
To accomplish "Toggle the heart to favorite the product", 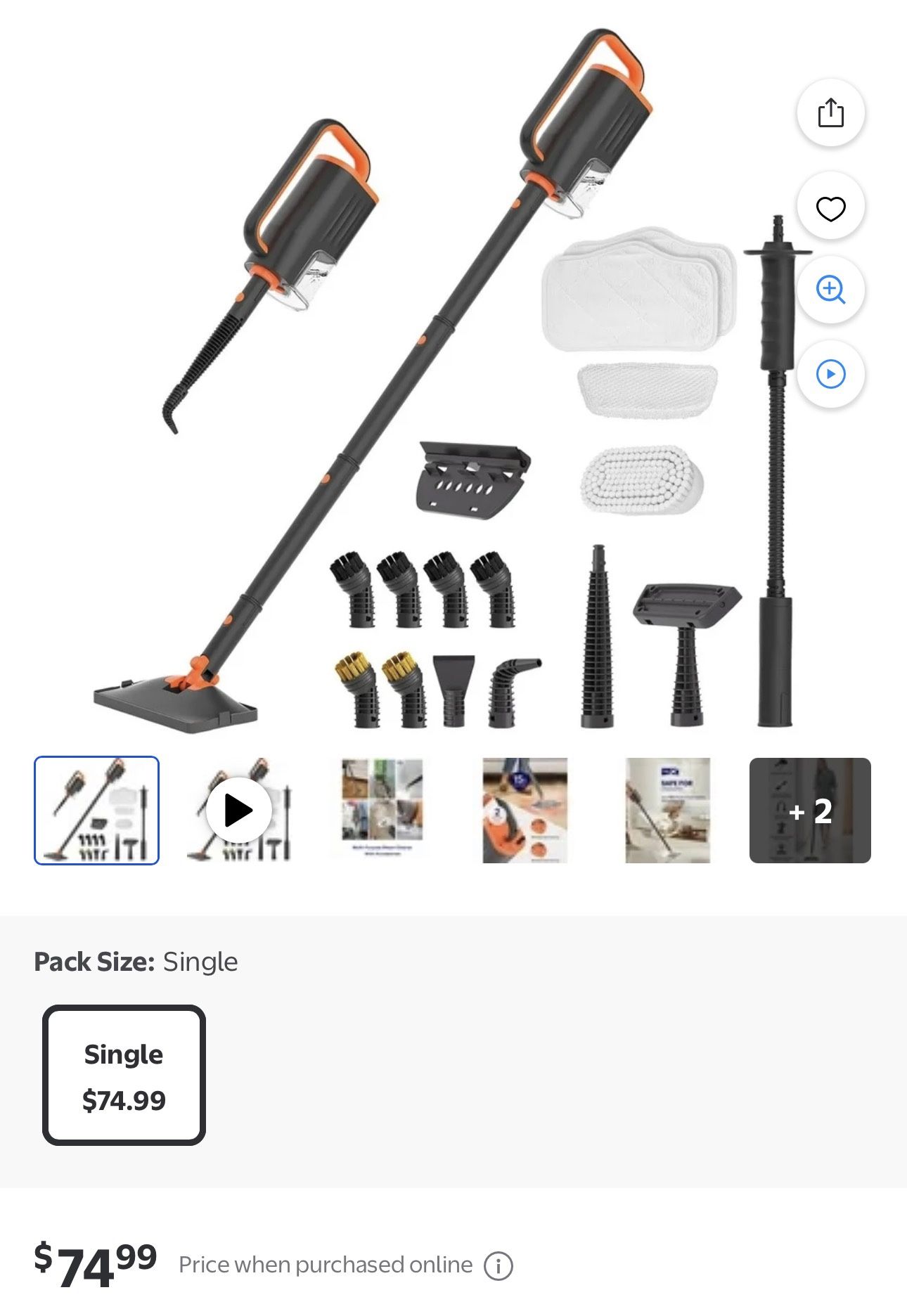I will click(x=832, y=207).
